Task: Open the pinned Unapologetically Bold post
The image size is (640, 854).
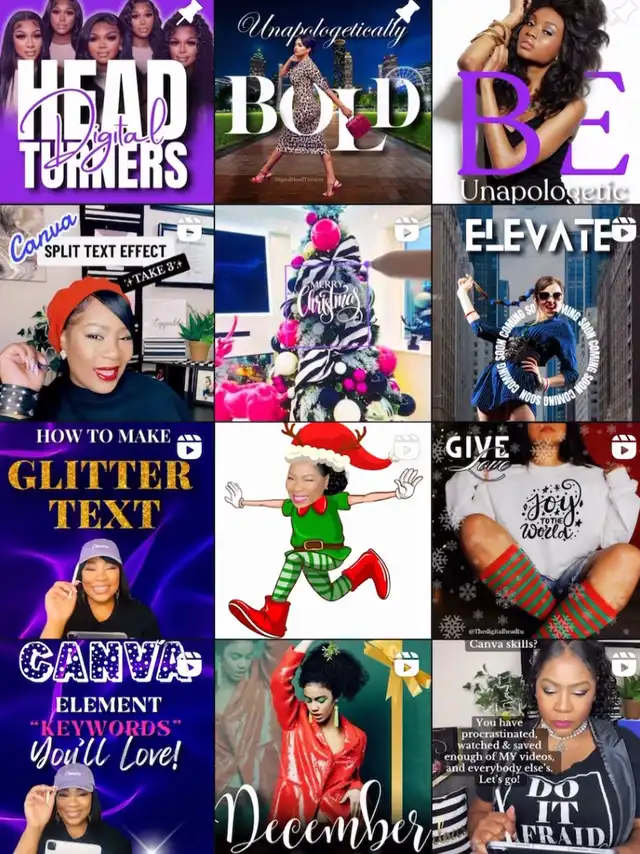Action: pos(322,102)
